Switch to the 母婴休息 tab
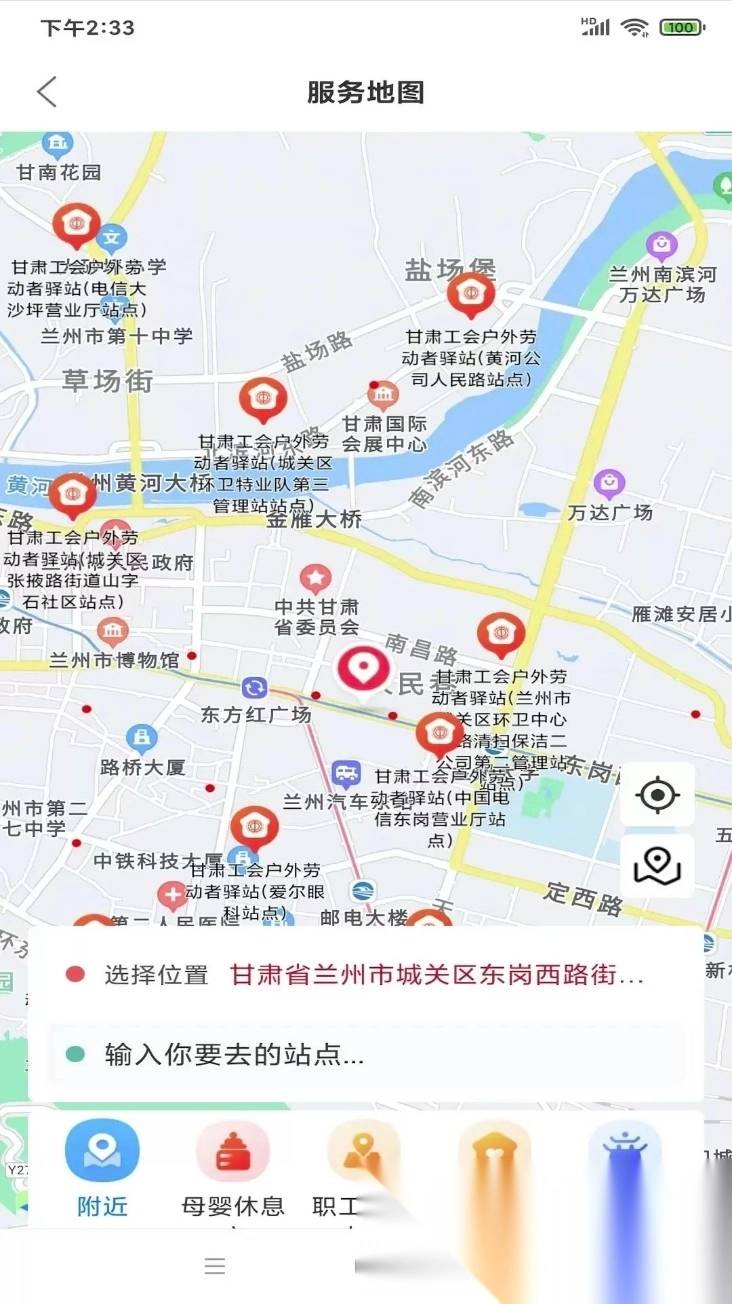Viewport: 732px width, 1304px height. tap(232, 1206)
